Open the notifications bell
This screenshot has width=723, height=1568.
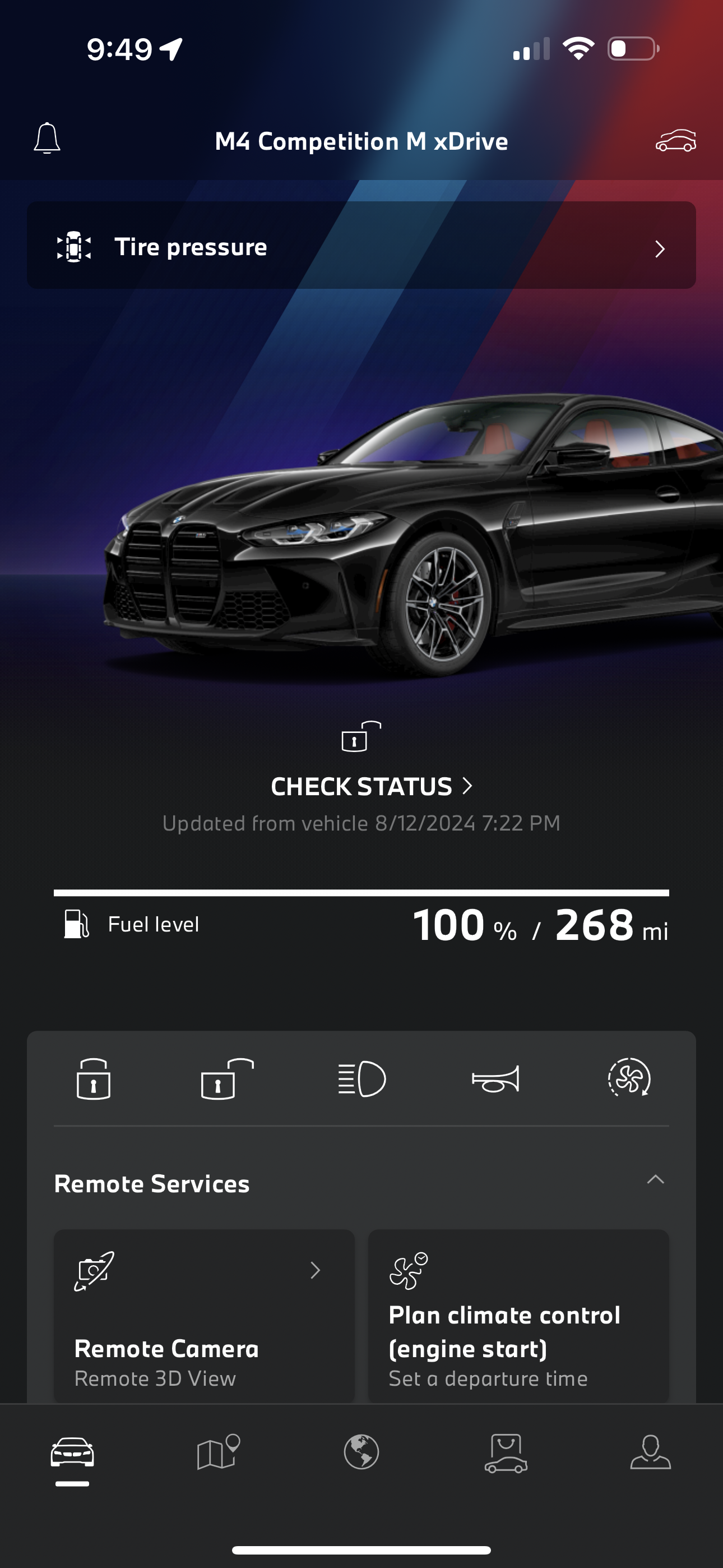(x=47, y=139)
